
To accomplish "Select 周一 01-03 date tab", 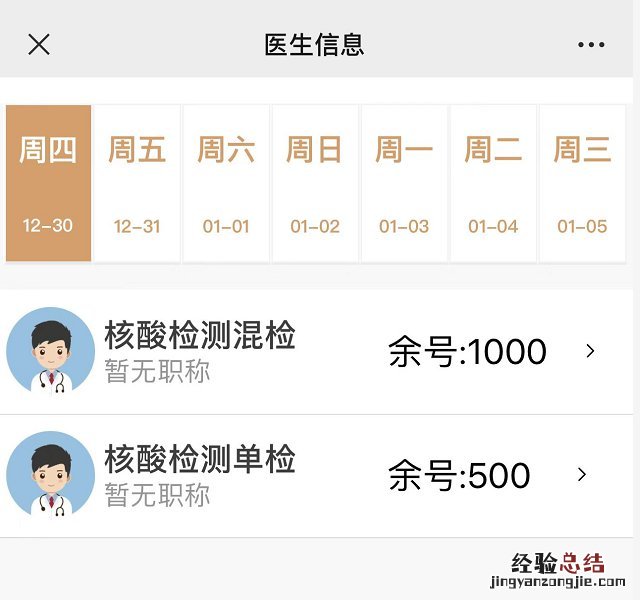I will click(404, 184).
